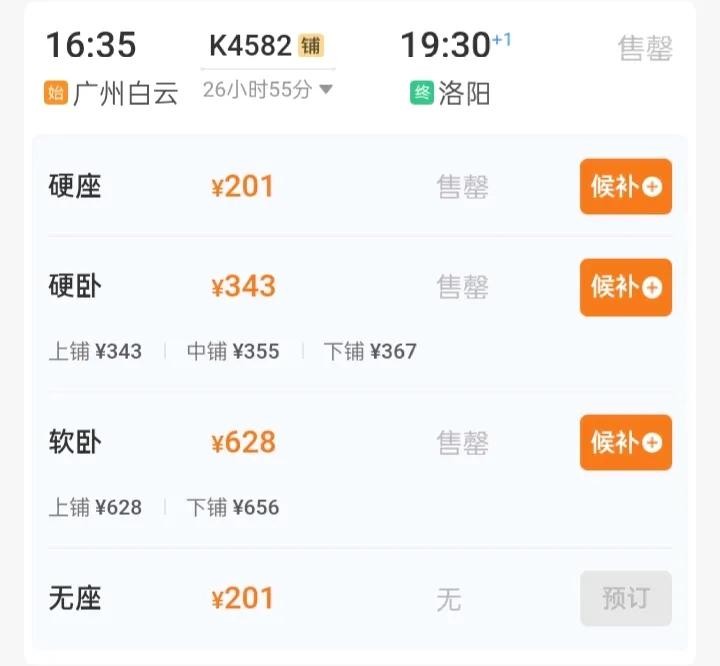
Task: Expand the 26小时55分 stops dropdown
Action: click(x=268, y=90)
